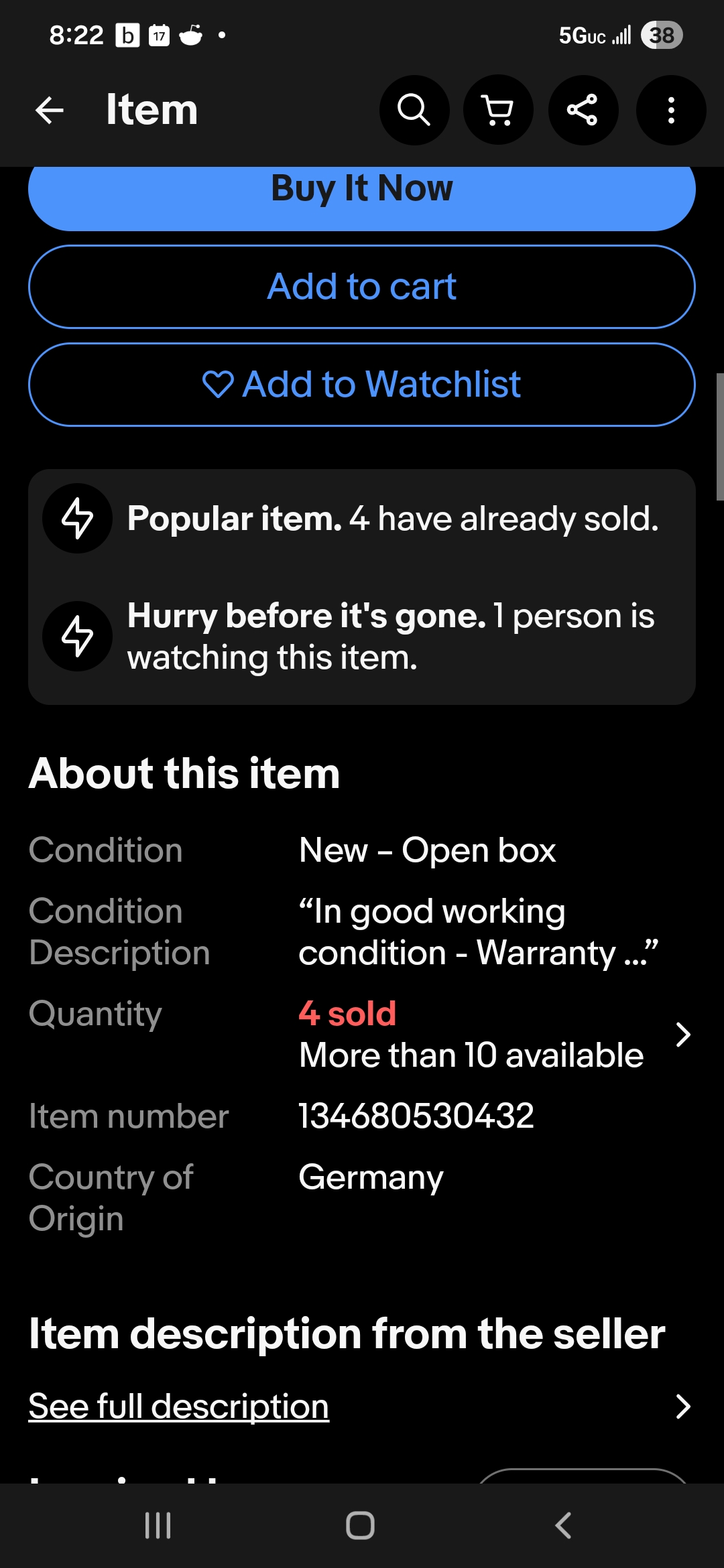Open the shopping cart
The height and width of the screenshot is (1568, 724).
(498, 110)
